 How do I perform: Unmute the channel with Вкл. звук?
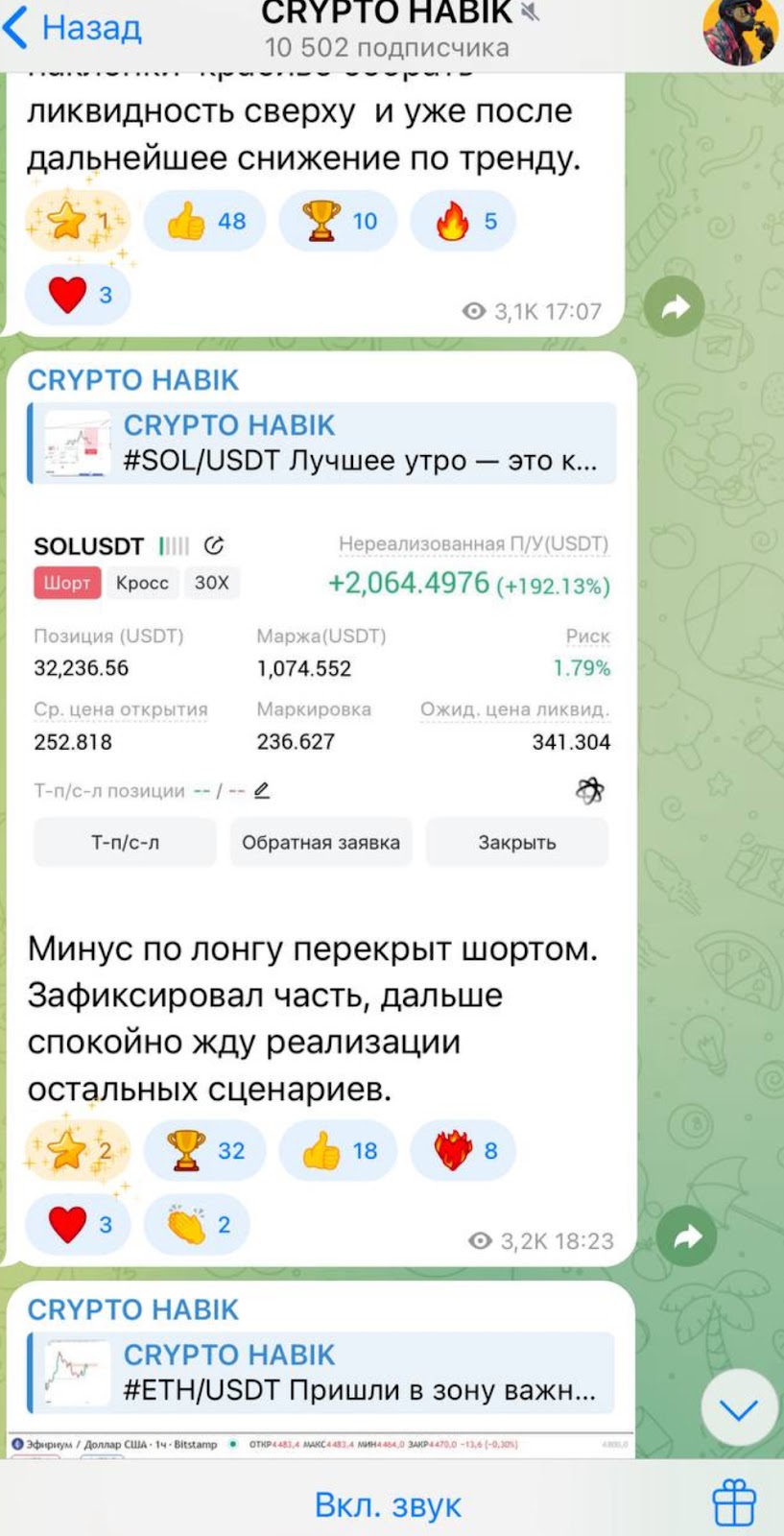point(388,1504)
